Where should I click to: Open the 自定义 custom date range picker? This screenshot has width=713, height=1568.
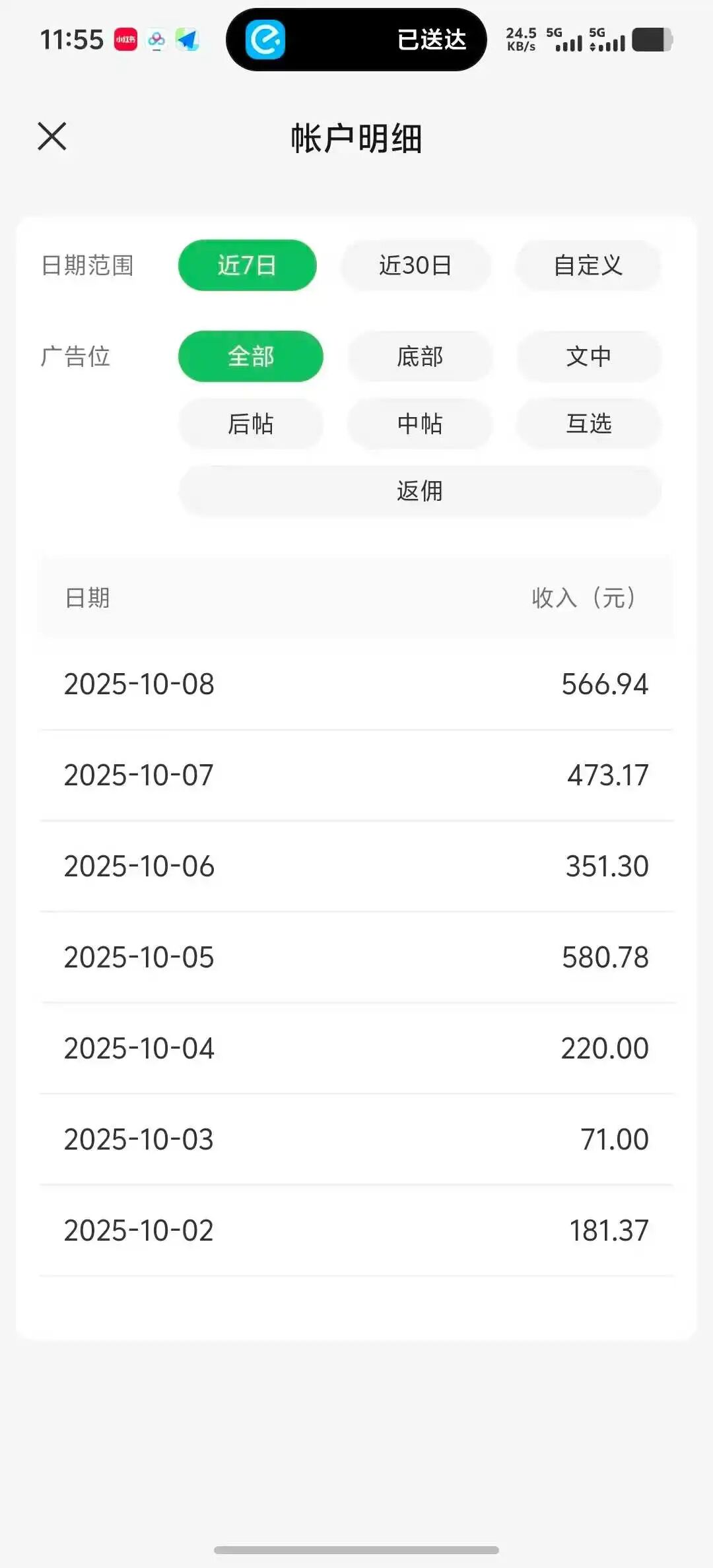588,265
